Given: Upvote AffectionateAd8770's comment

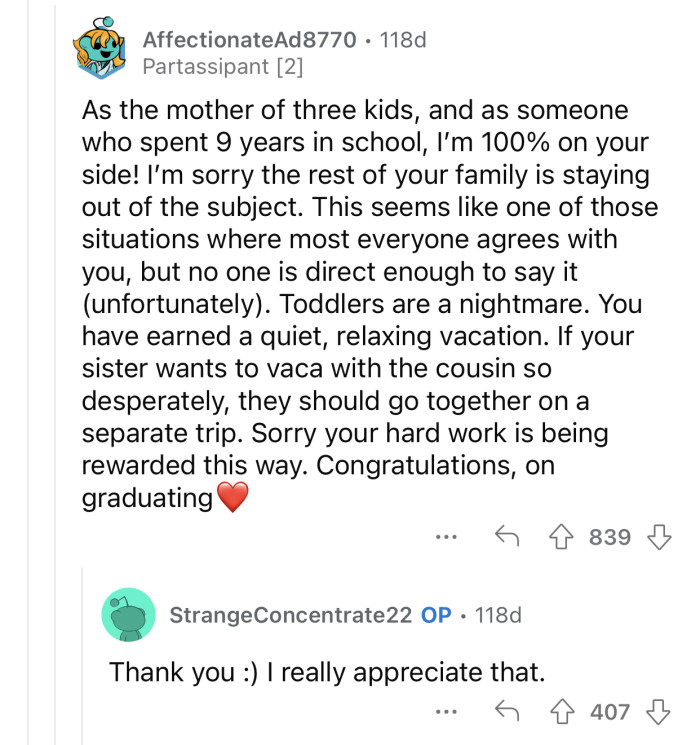Looking at the screenshot, I should pos(563,537).
